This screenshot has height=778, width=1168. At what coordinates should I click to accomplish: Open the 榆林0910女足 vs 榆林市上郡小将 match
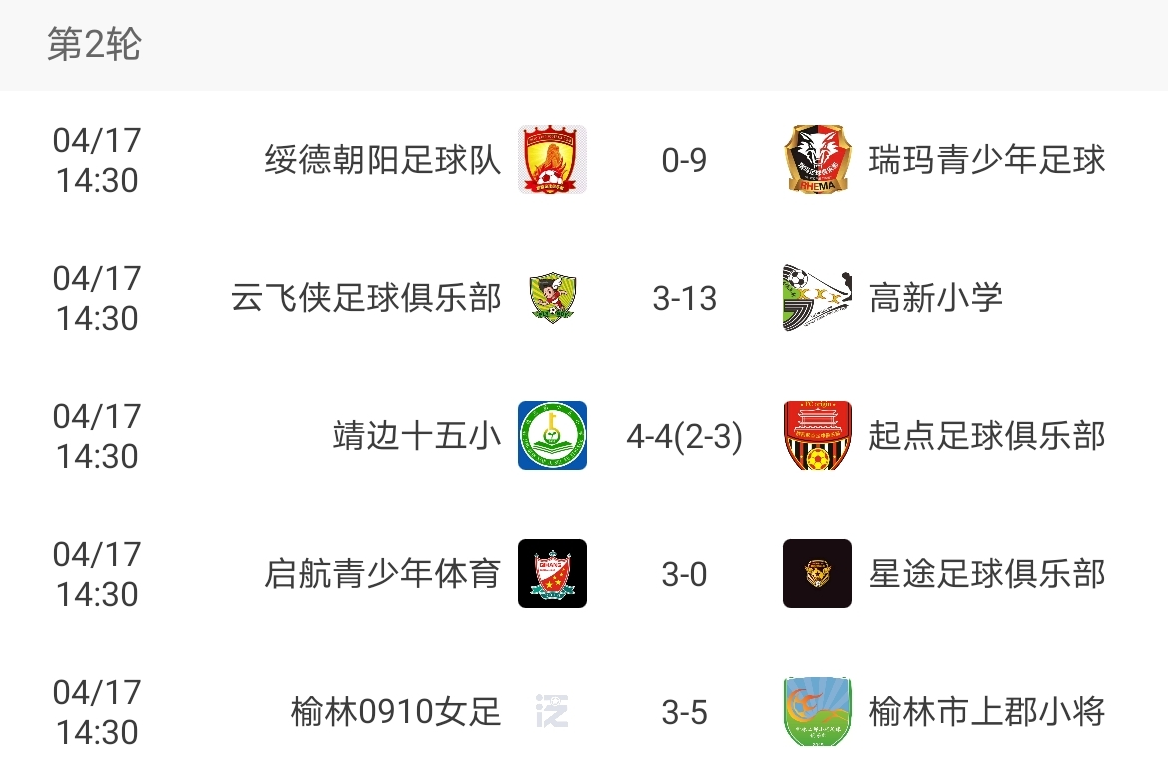click(x=684, y=712)
